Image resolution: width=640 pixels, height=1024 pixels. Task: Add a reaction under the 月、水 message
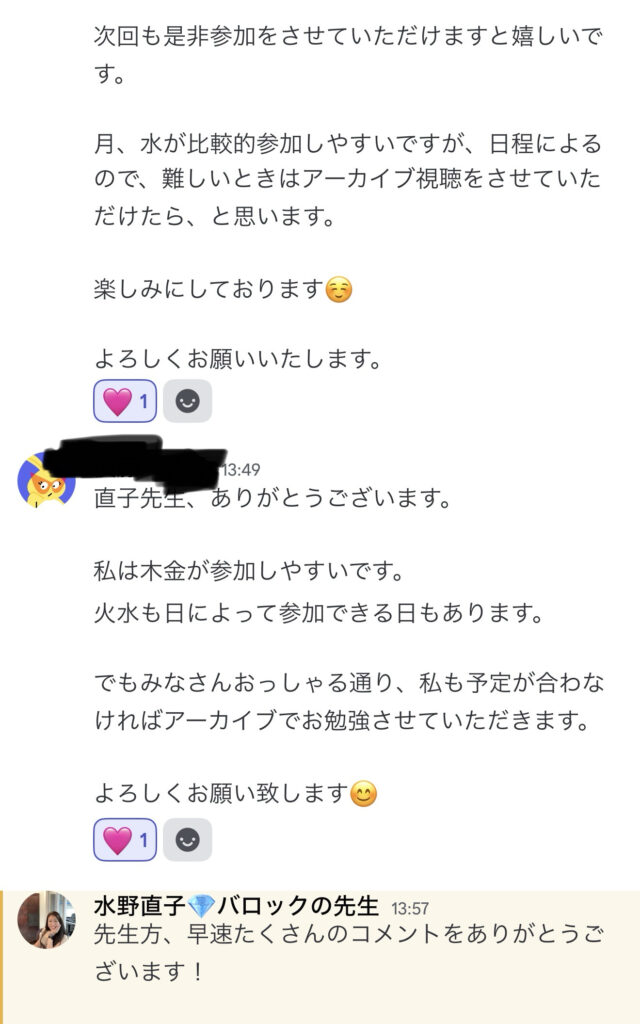(187, 402)
